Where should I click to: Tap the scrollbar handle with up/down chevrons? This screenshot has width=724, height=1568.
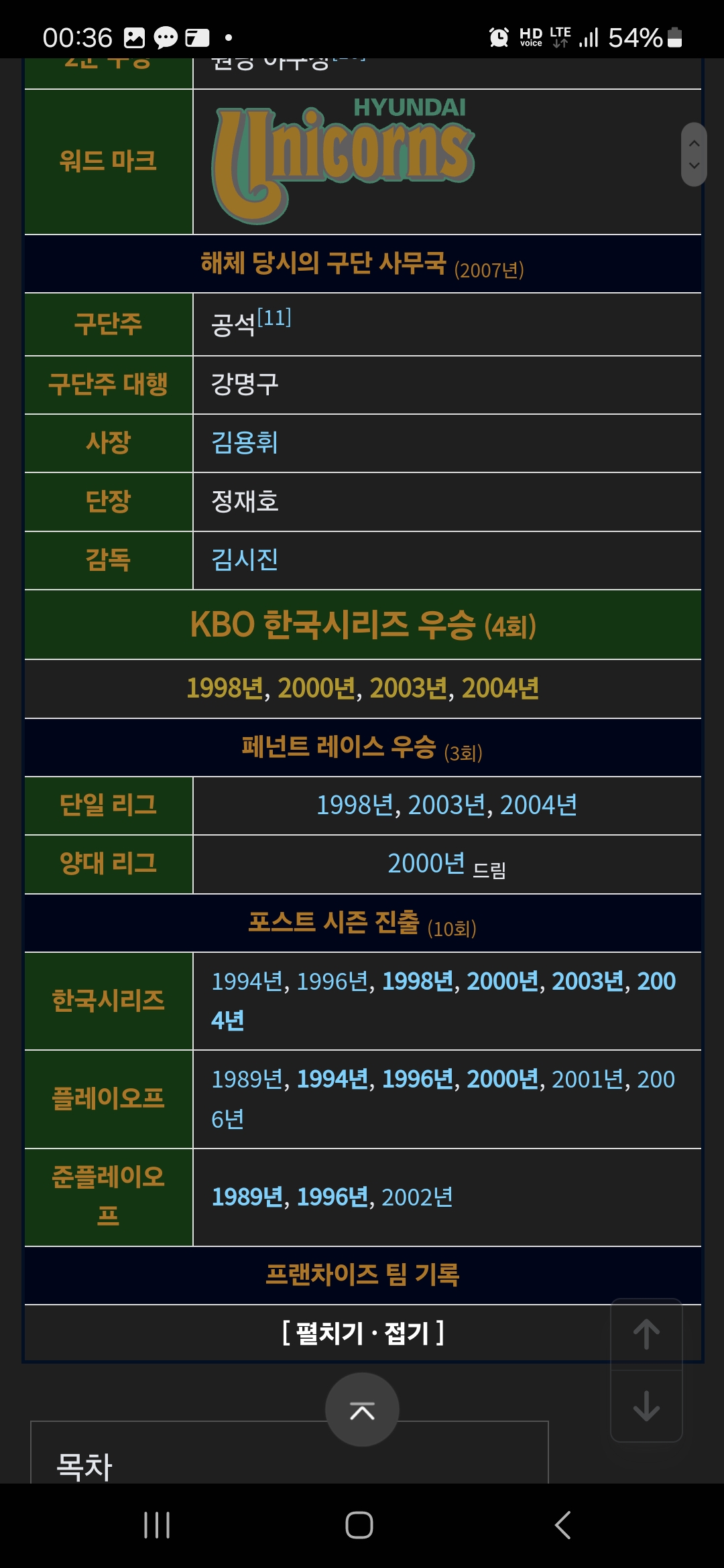(x=694, y=155)
